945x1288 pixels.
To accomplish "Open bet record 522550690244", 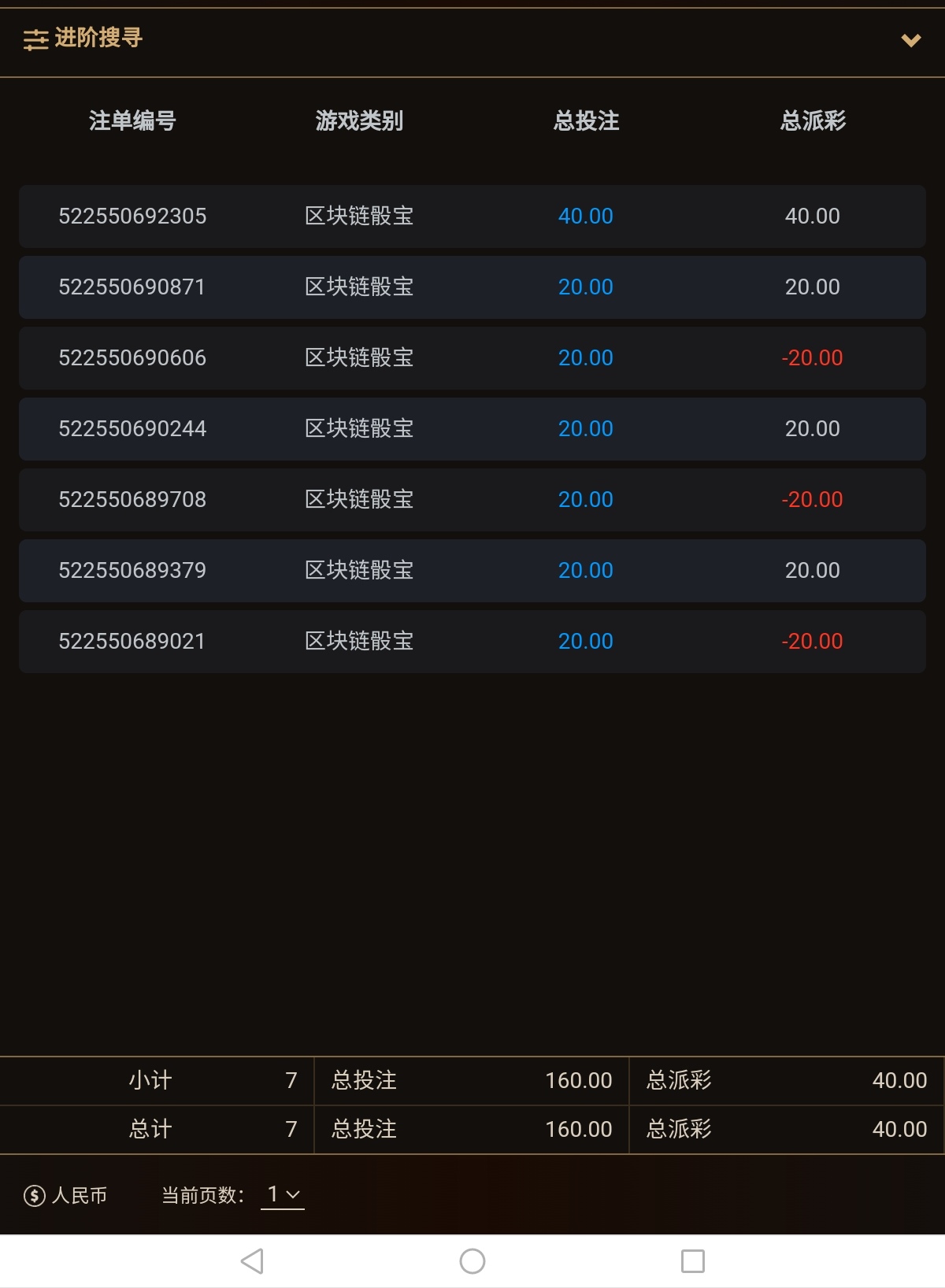I will point(132,429).
